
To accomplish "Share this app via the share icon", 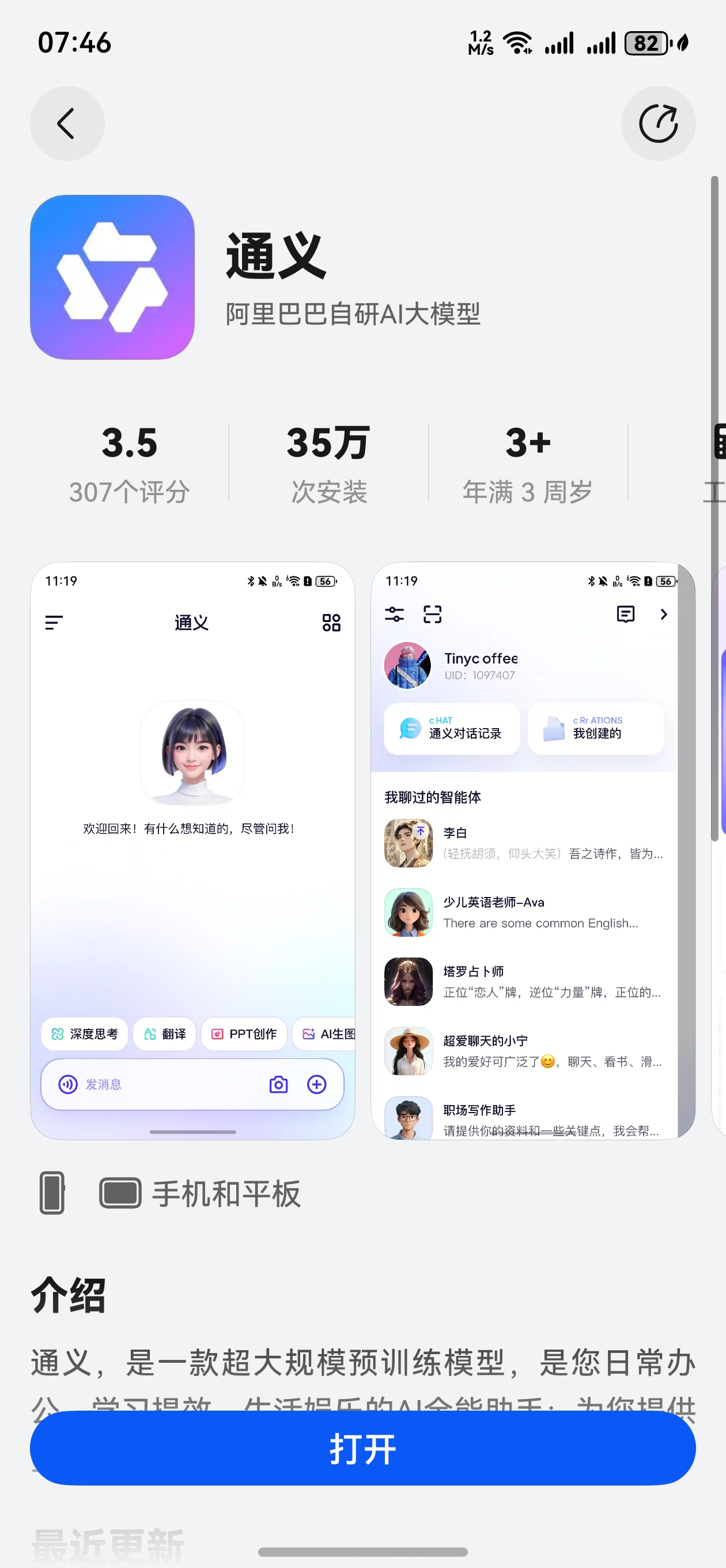I will click(x=658, y=123).
